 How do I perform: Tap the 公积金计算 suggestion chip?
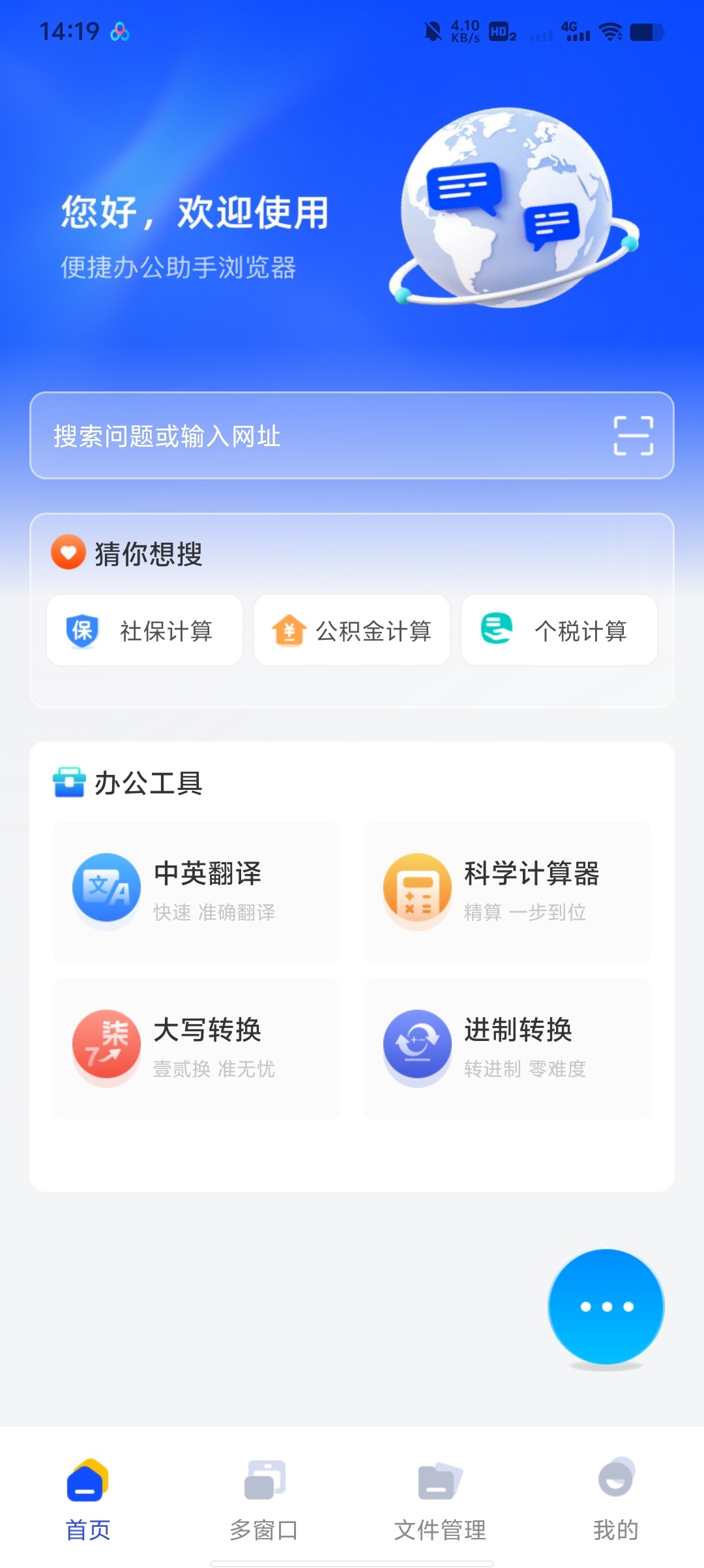coord(351,630)
